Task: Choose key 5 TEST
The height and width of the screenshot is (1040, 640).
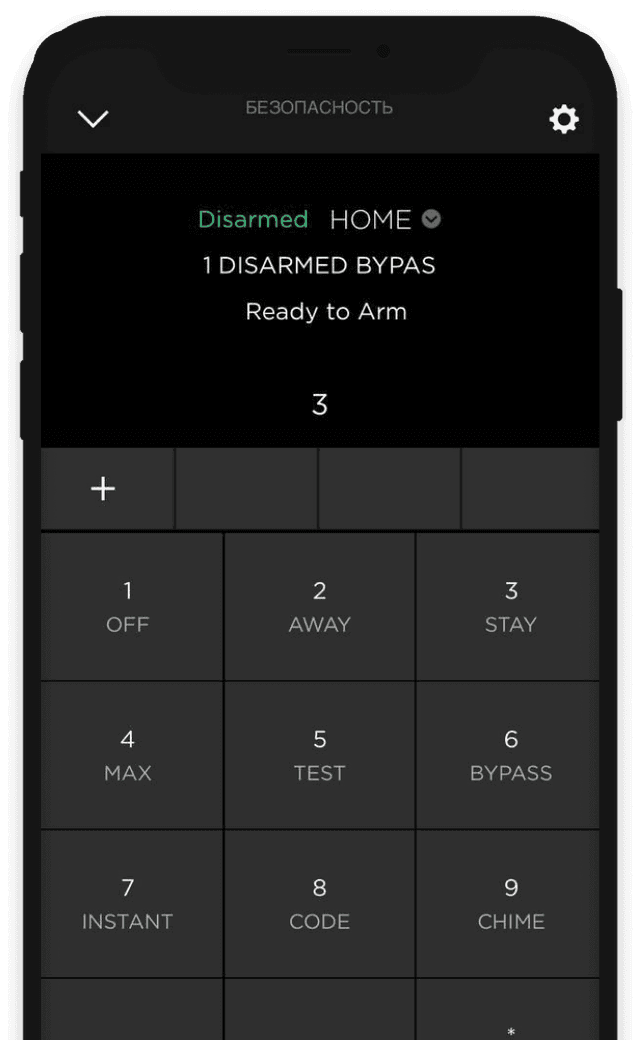Action: click(320, 755)
